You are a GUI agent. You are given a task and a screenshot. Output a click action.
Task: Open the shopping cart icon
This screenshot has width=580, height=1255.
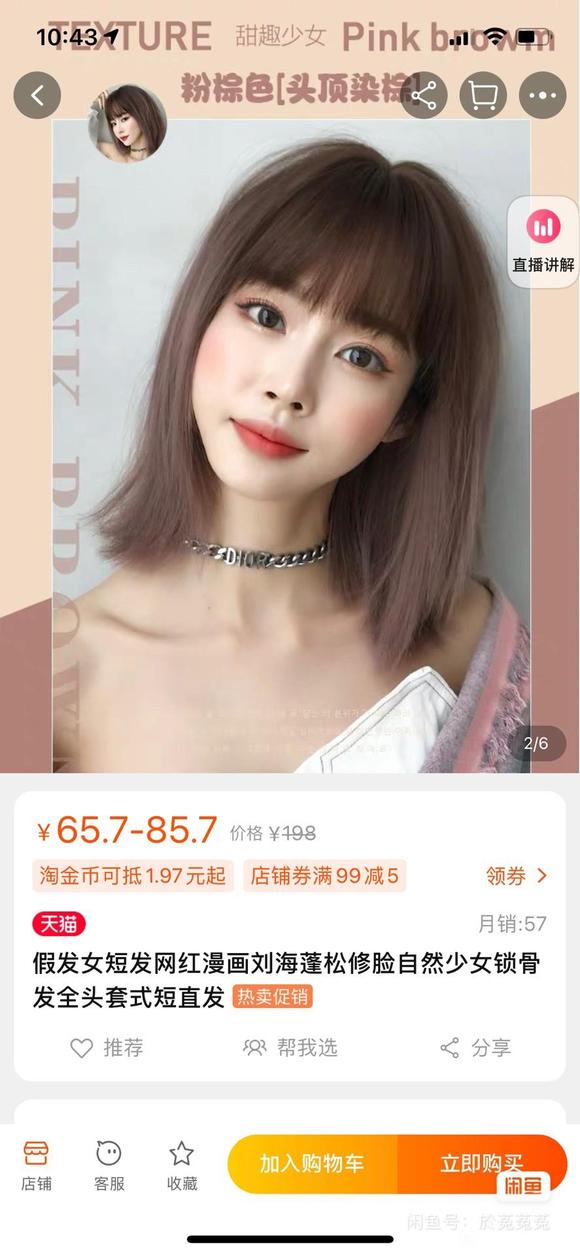tap(483, 96)
